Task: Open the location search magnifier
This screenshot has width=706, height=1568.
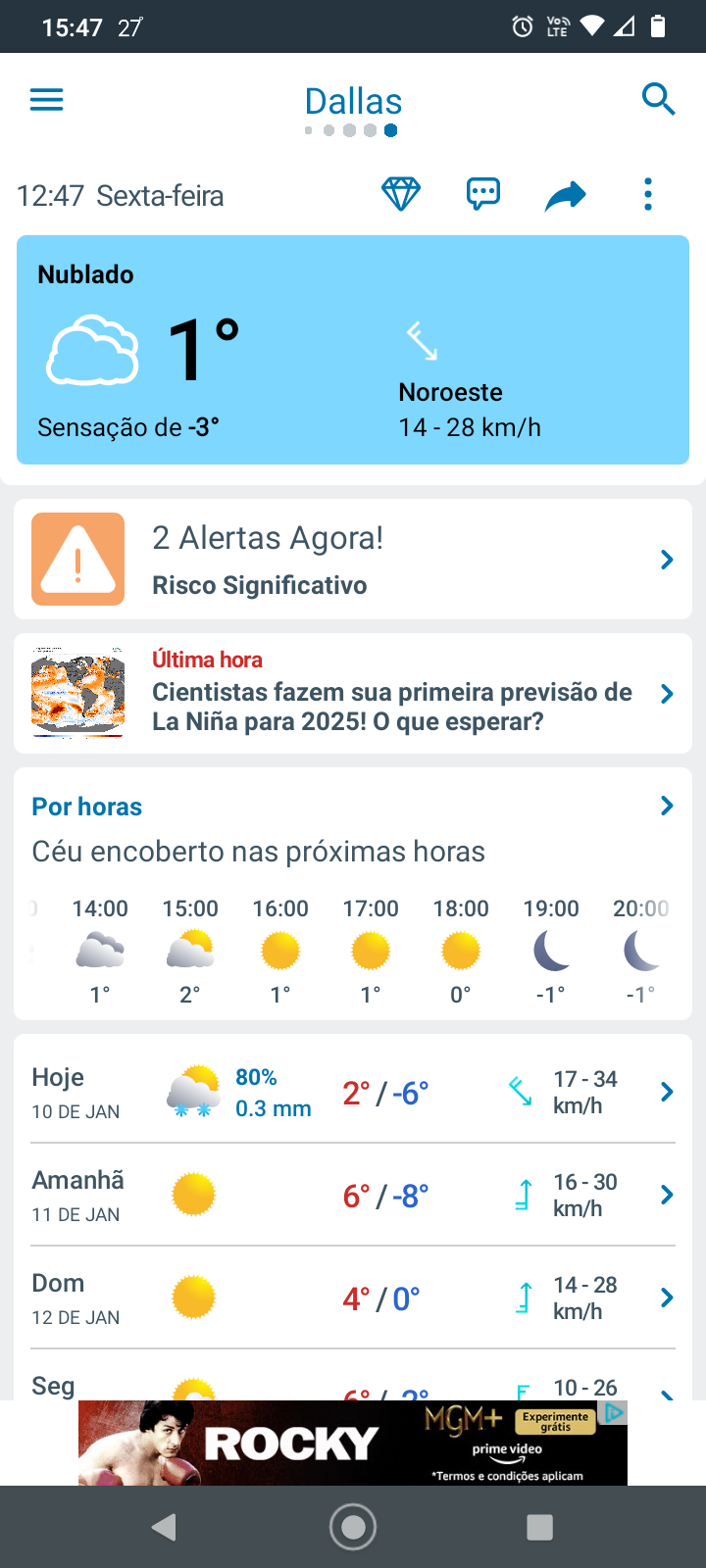Action: [x=658, y=99]
